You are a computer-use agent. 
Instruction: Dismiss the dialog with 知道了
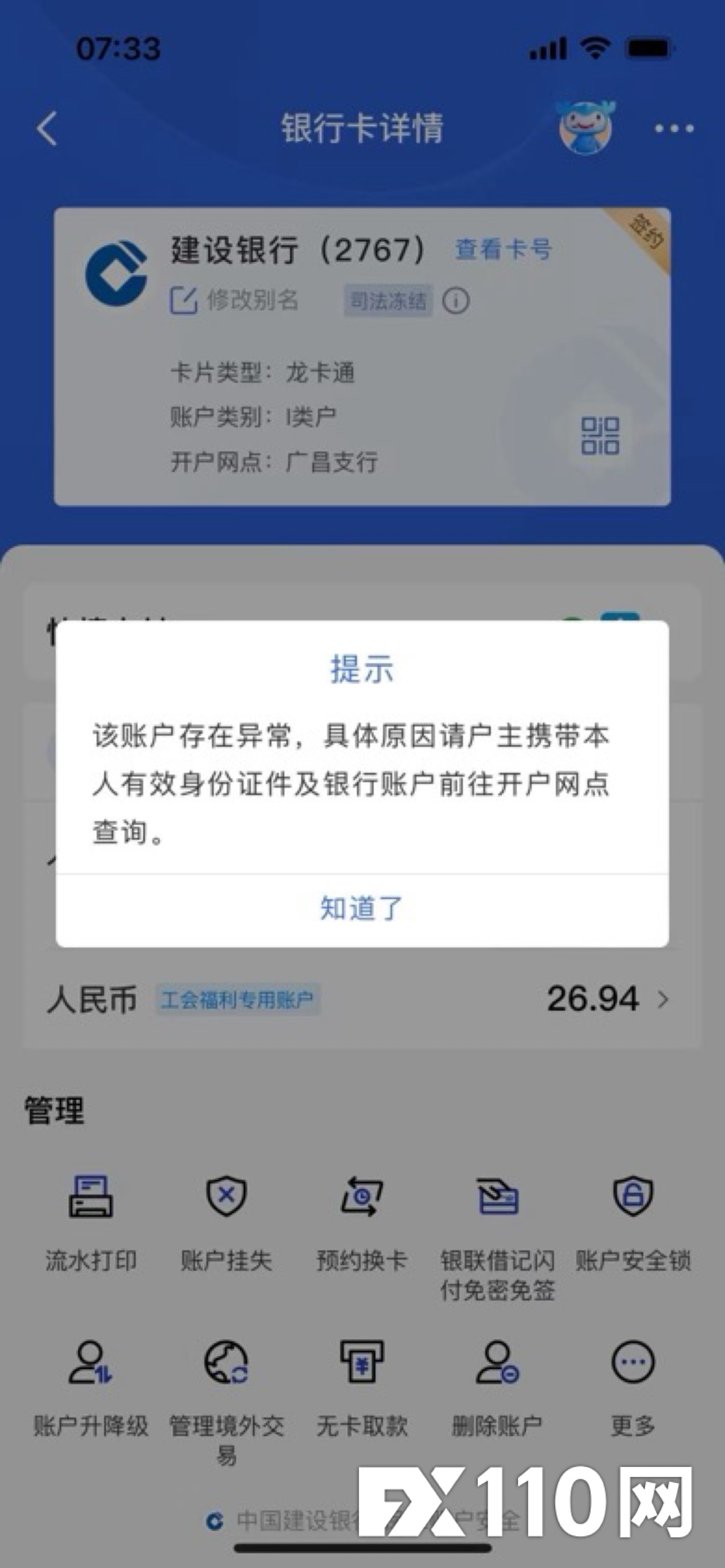coord(362,909)
